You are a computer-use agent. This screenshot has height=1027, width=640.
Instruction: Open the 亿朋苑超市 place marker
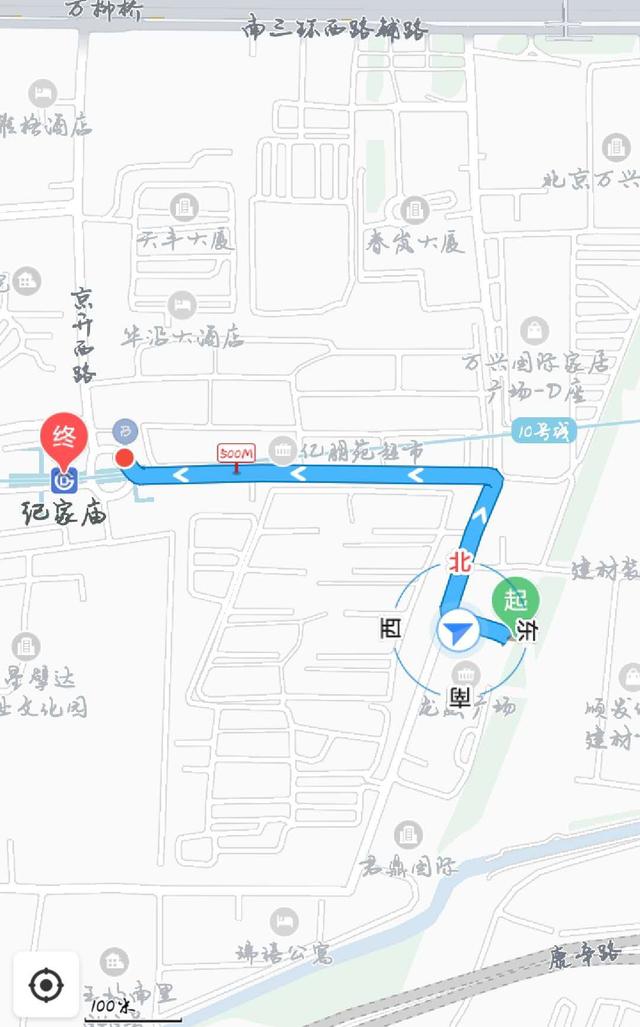283,451
